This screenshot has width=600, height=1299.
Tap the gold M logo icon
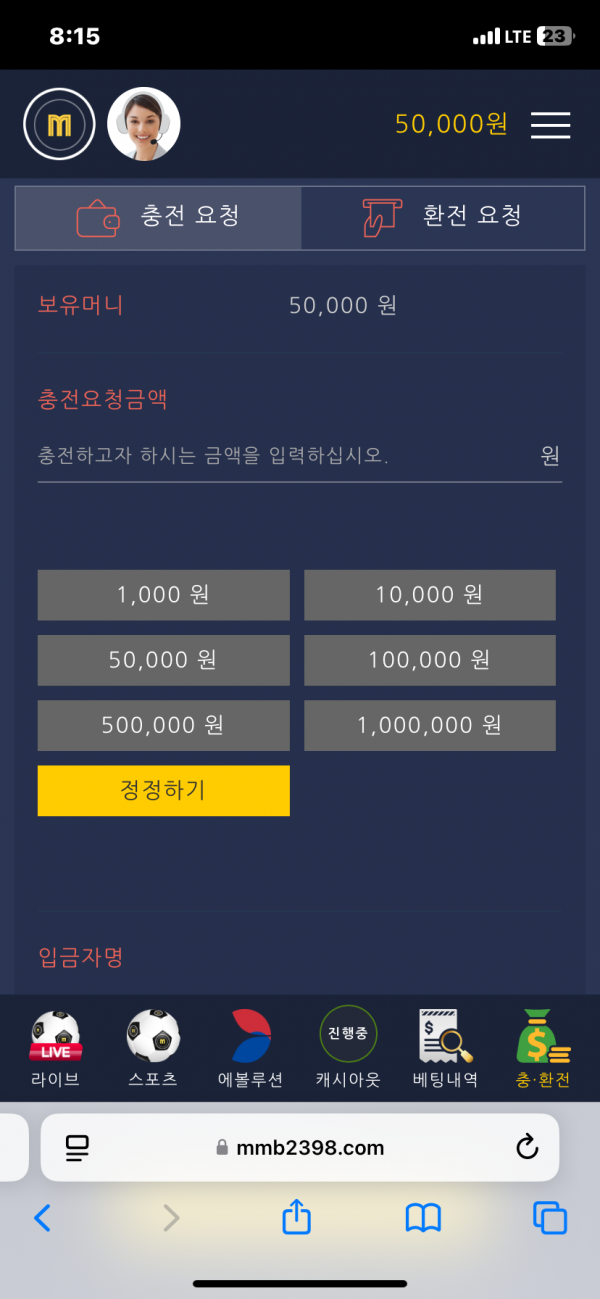point(59,124)
